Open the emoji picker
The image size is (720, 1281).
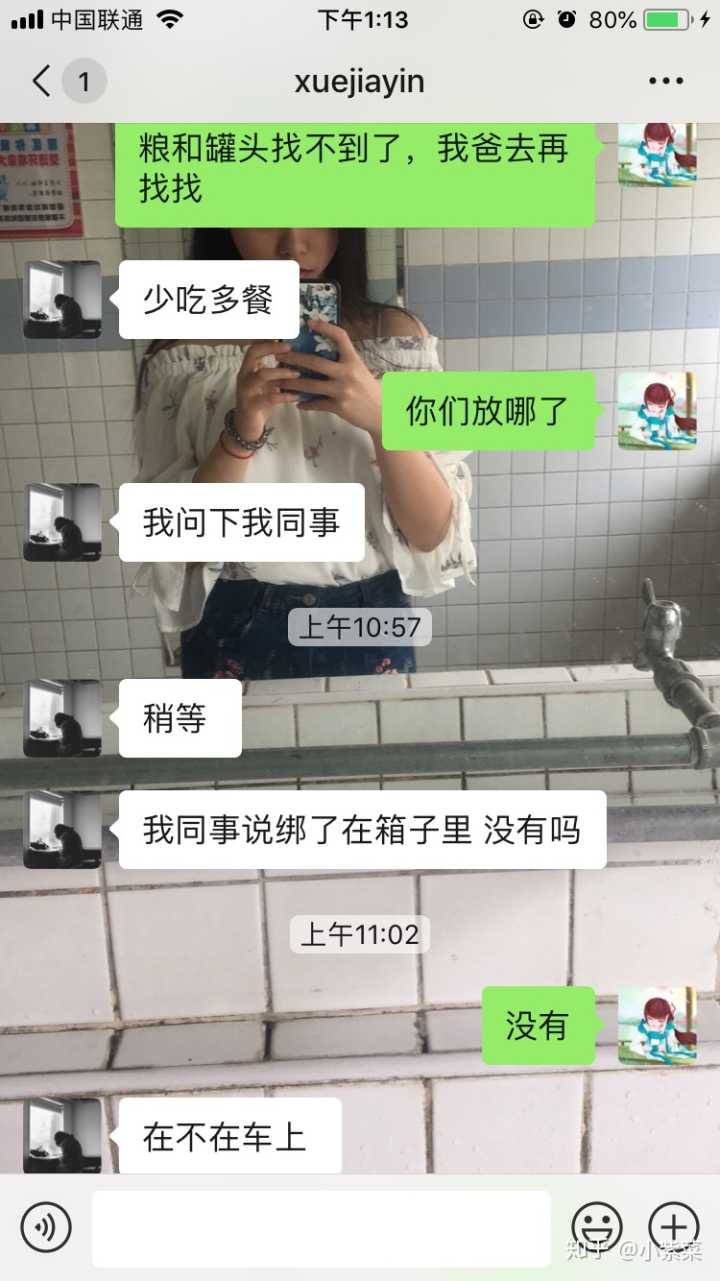[597, 1227]
